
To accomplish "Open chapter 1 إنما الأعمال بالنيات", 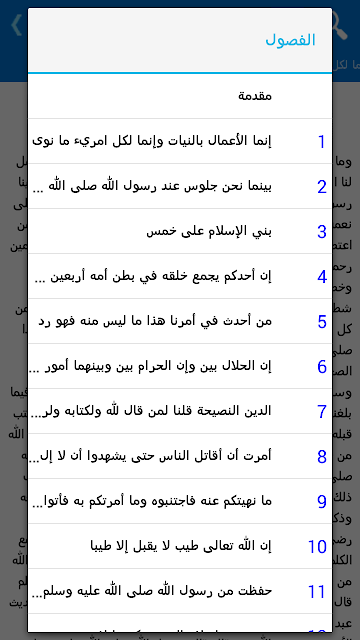I will [x=180, y=141].
